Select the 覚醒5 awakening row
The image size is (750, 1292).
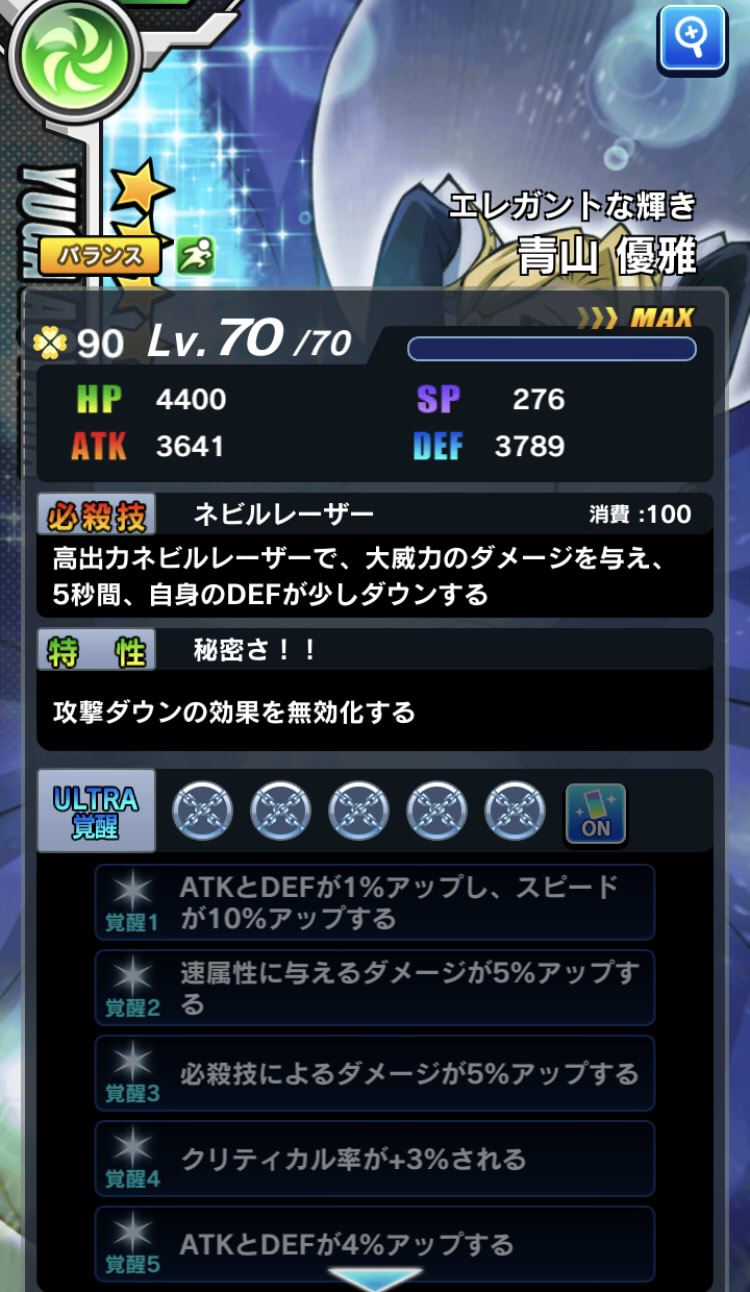tap(375, 1244)
